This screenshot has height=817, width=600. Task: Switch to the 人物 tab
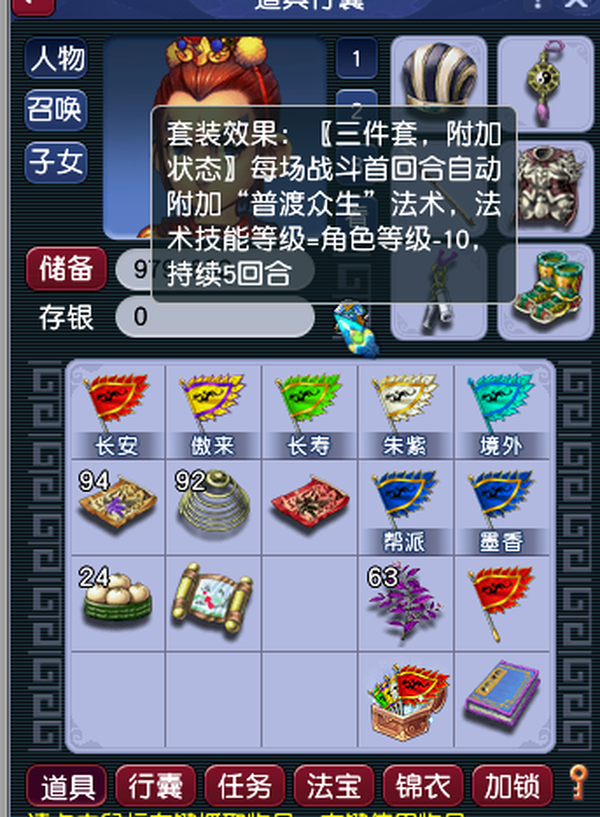57,59
